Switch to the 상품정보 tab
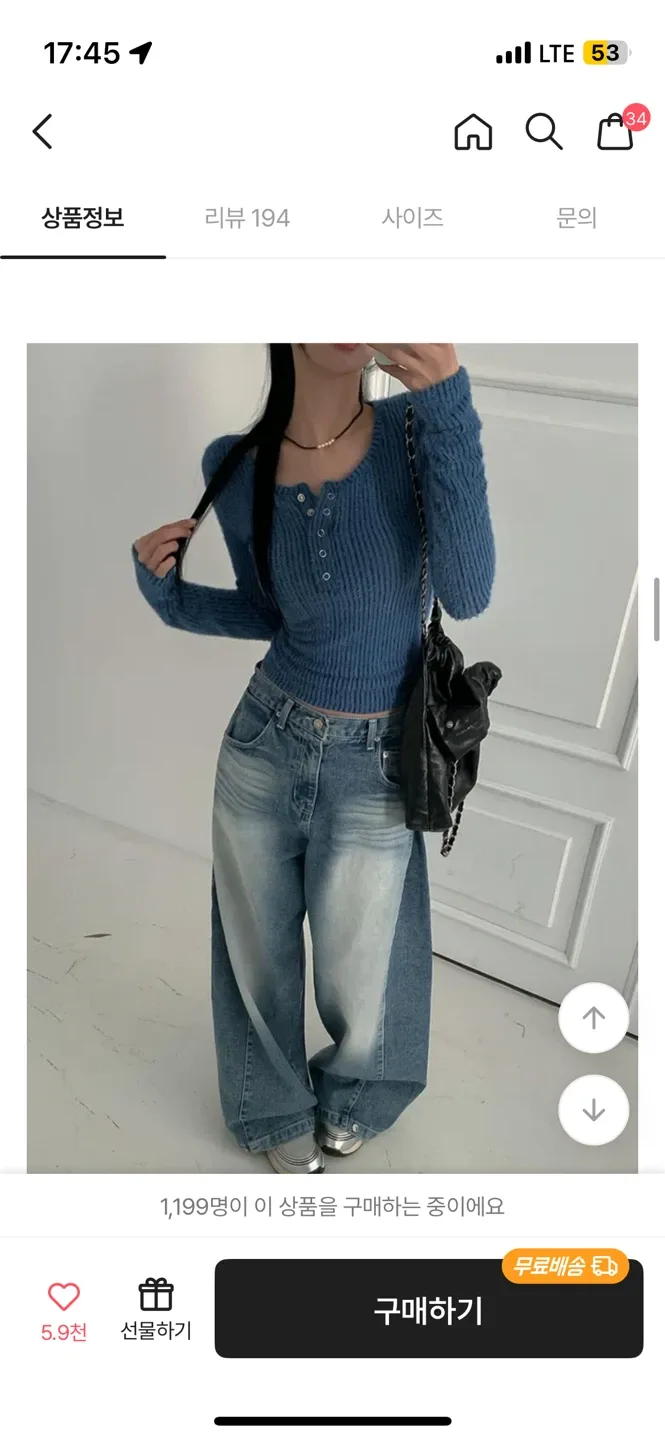This screenshot has height=1440, width=665. click(x=83, y=218)
